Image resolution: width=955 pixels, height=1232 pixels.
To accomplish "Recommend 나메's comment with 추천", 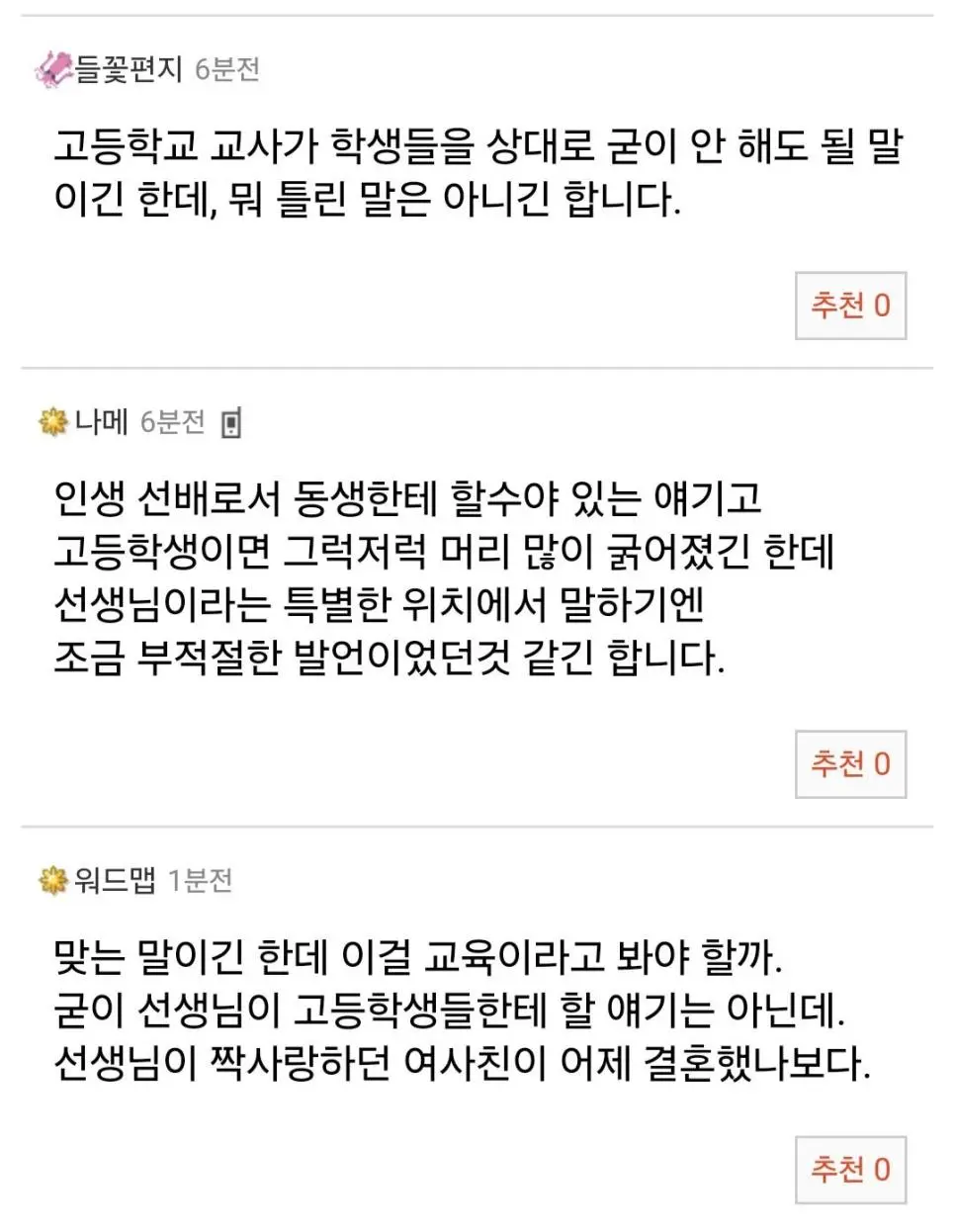I will (850, 763).
